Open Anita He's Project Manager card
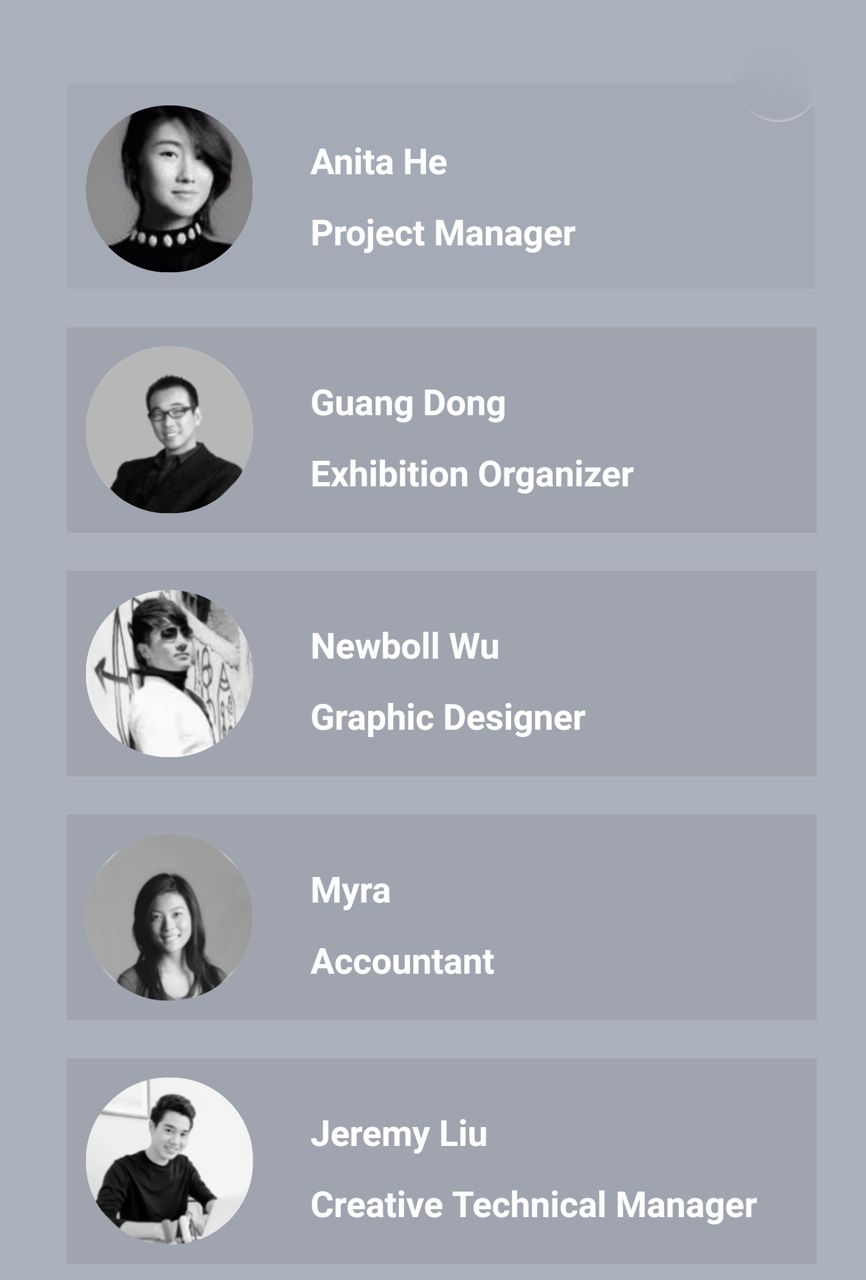This screenshot has width=866, height=1280. (x=440, y=187)
